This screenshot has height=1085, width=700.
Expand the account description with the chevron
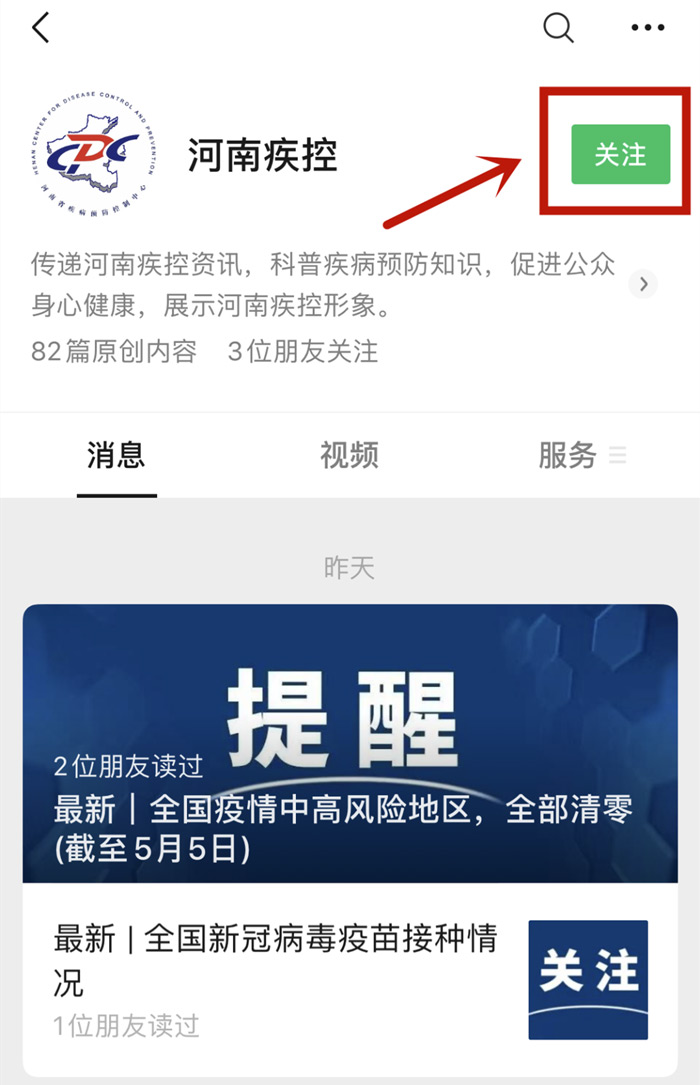[x=644, y=284]
